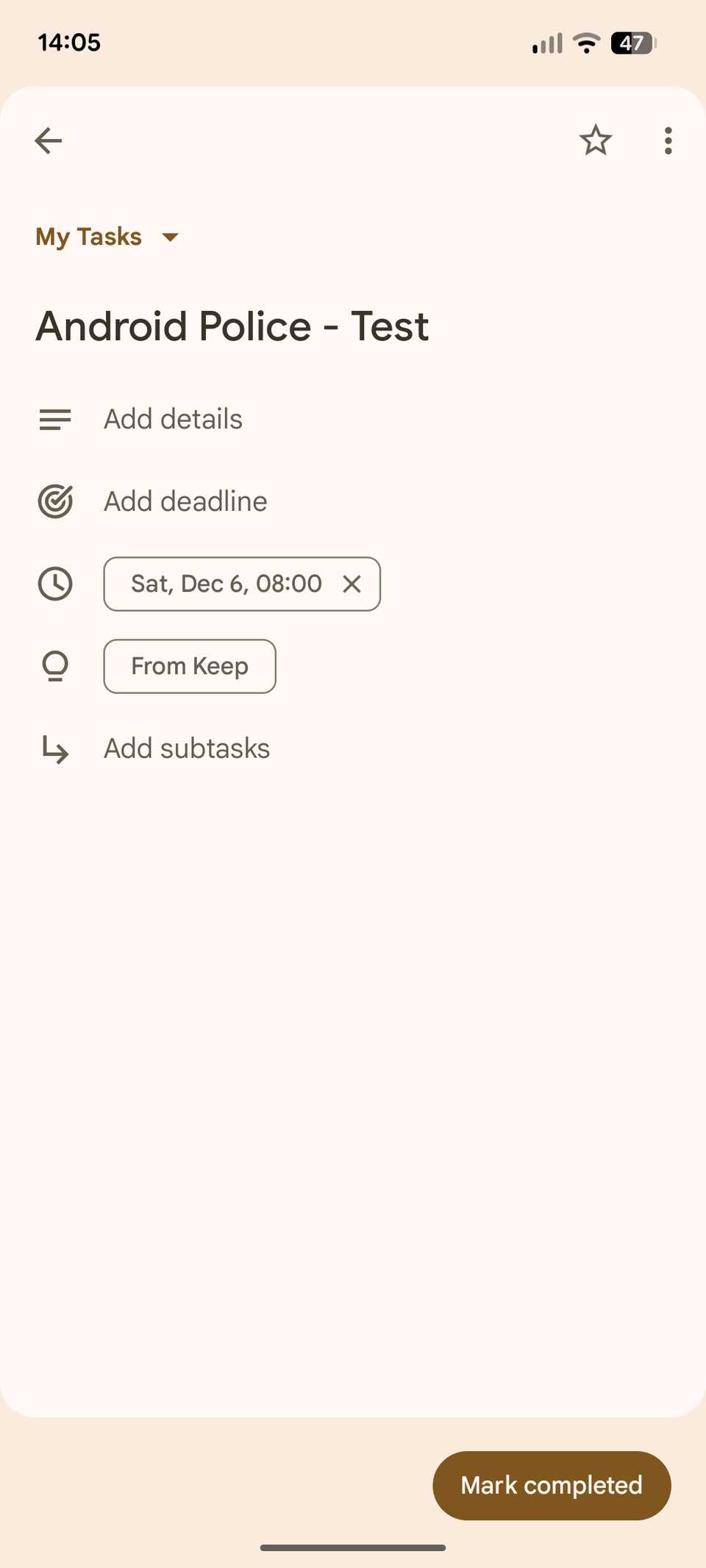The height and width of the screenshot is (1568, 706).
Task: Select the Keep lightbulb icon
Action: pyautogui.click(x=54, y=665)
